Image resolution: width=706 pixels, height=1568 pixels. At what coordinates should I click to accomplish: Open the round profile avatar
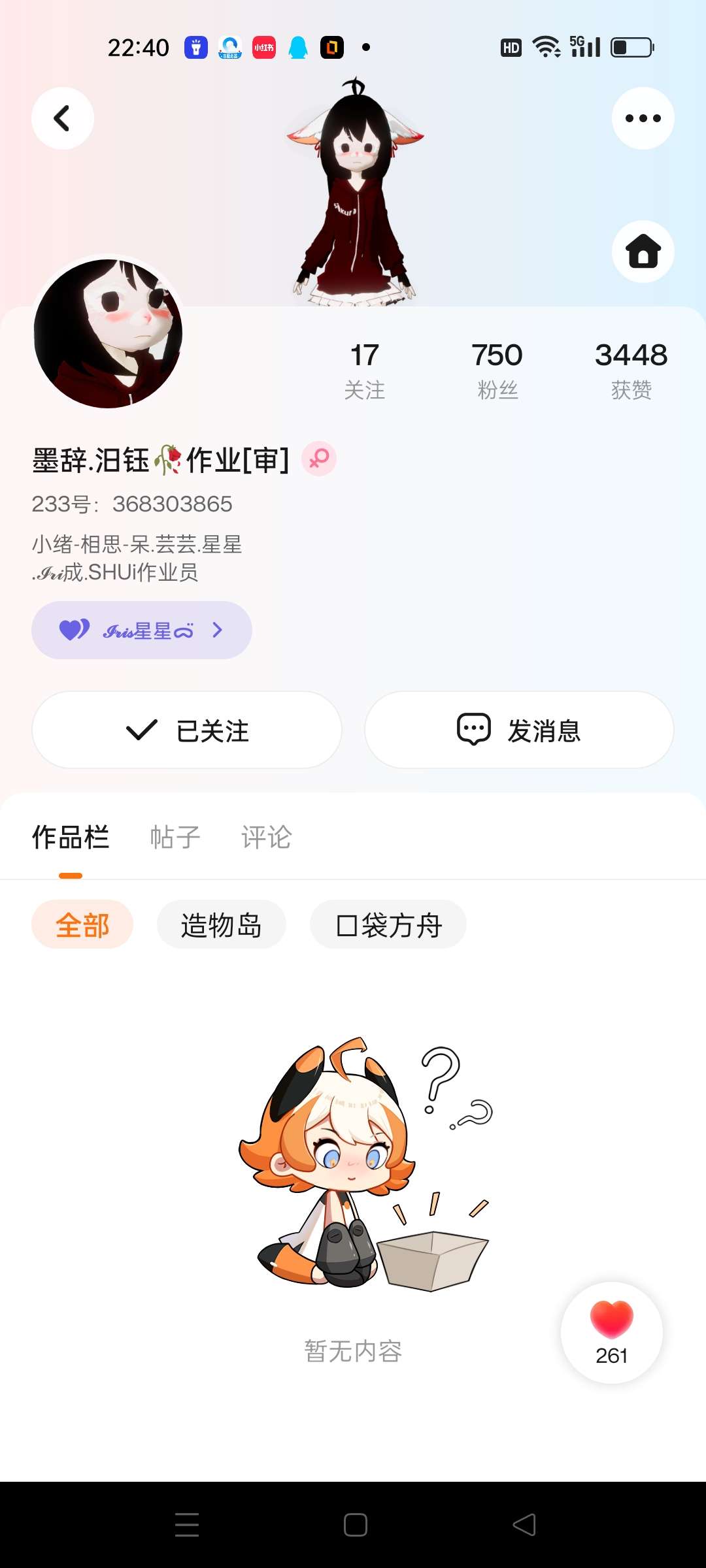click(x=108, y=333)
